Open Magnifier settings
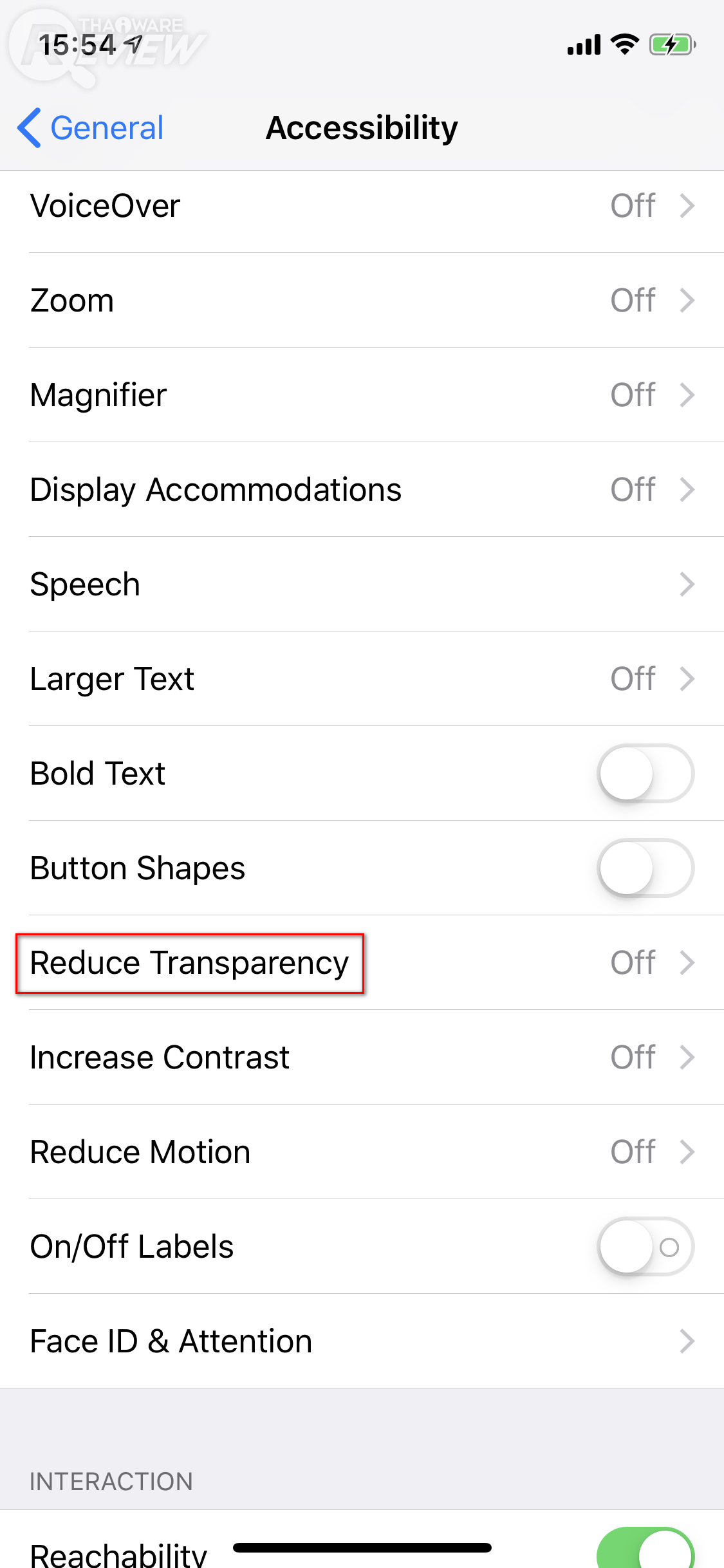The height and width of the screenshot is (1568, 724). 362,395
